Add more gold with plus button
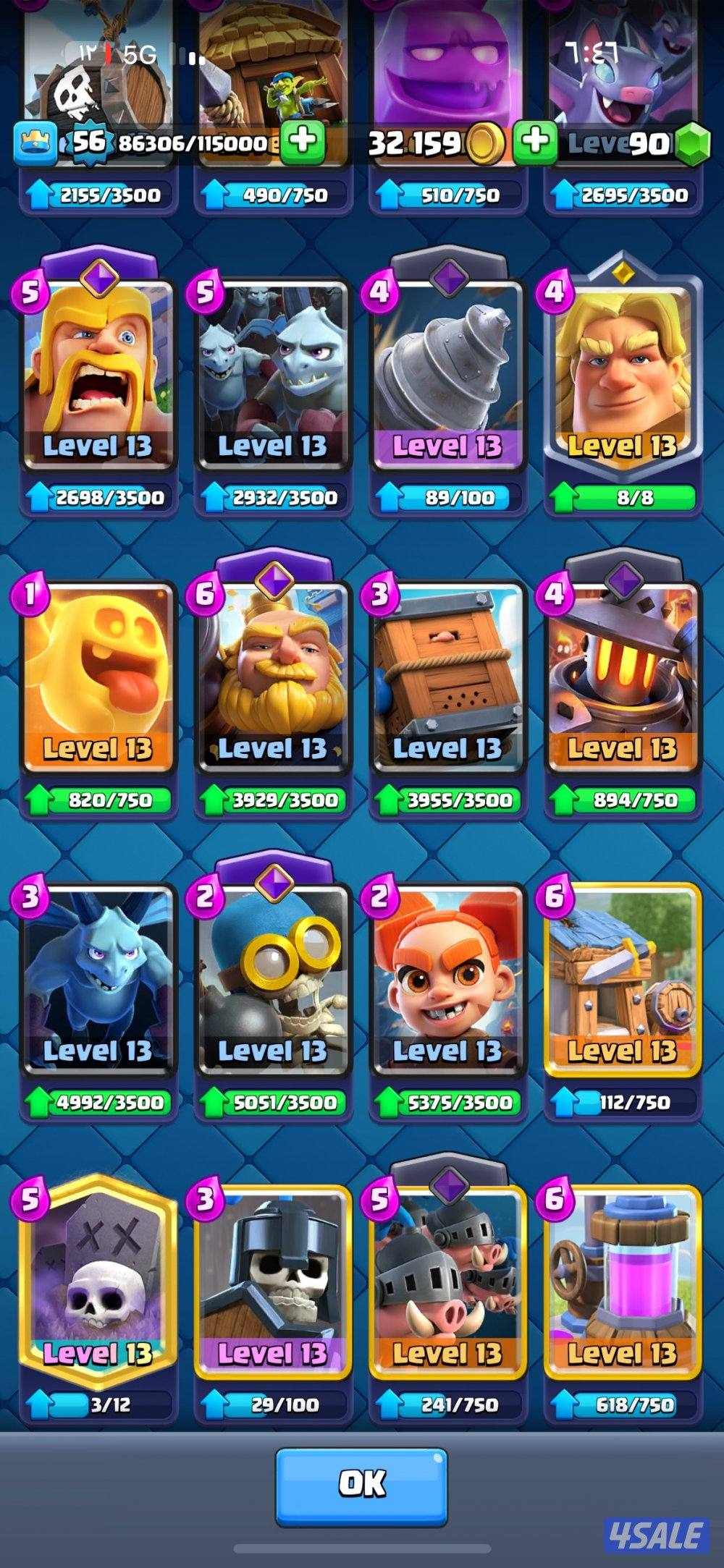The image size is (724, 1568). click(535, 142)
